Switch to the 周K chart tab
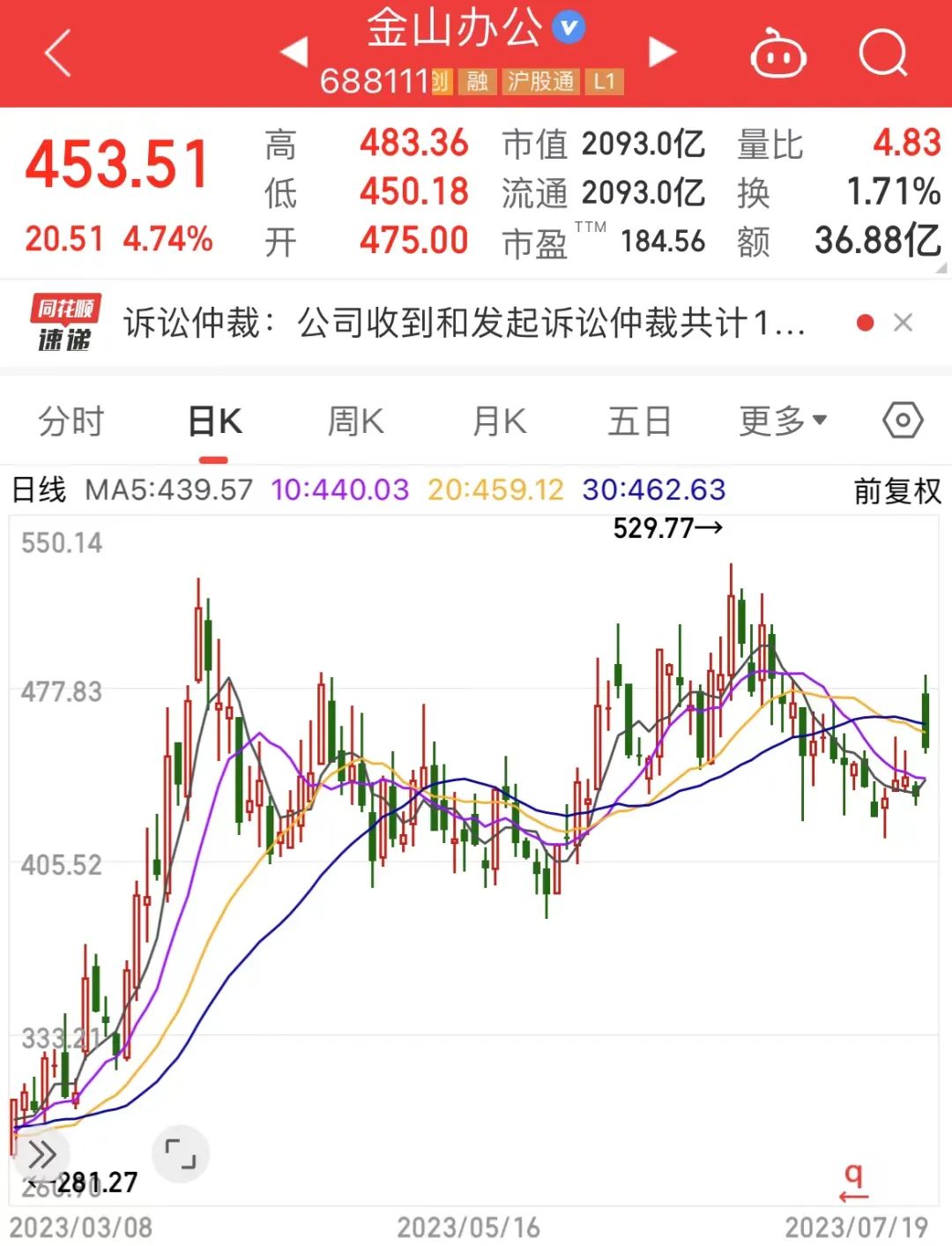This screenshot has width=952, height=1246. [355, 422]
